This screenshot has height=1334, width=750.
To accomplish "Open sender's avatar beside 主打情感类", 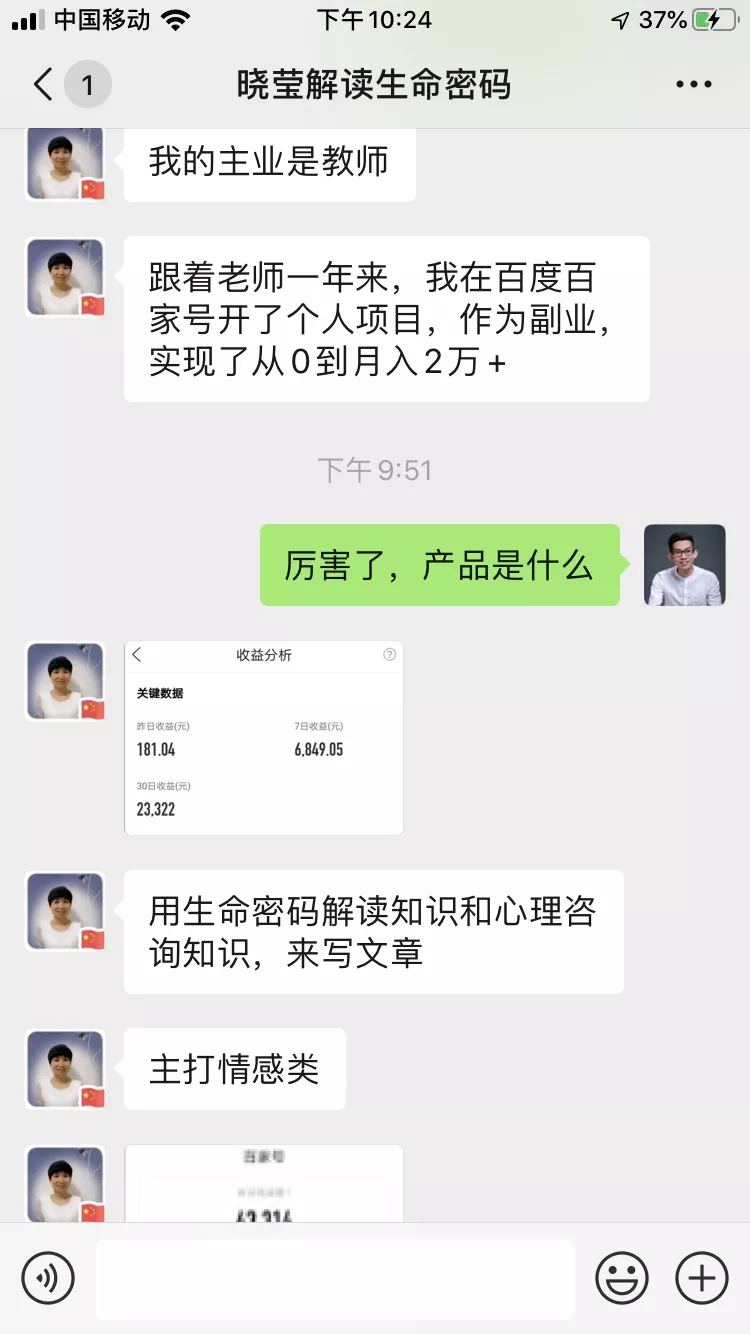I will [65, 1069].
